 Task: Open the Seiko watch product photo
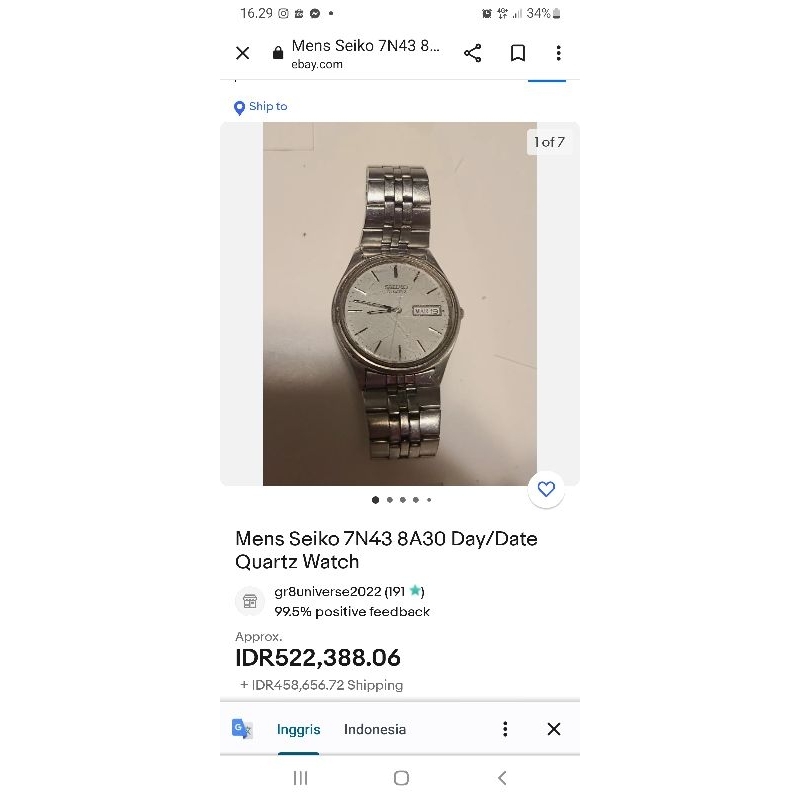399,303
